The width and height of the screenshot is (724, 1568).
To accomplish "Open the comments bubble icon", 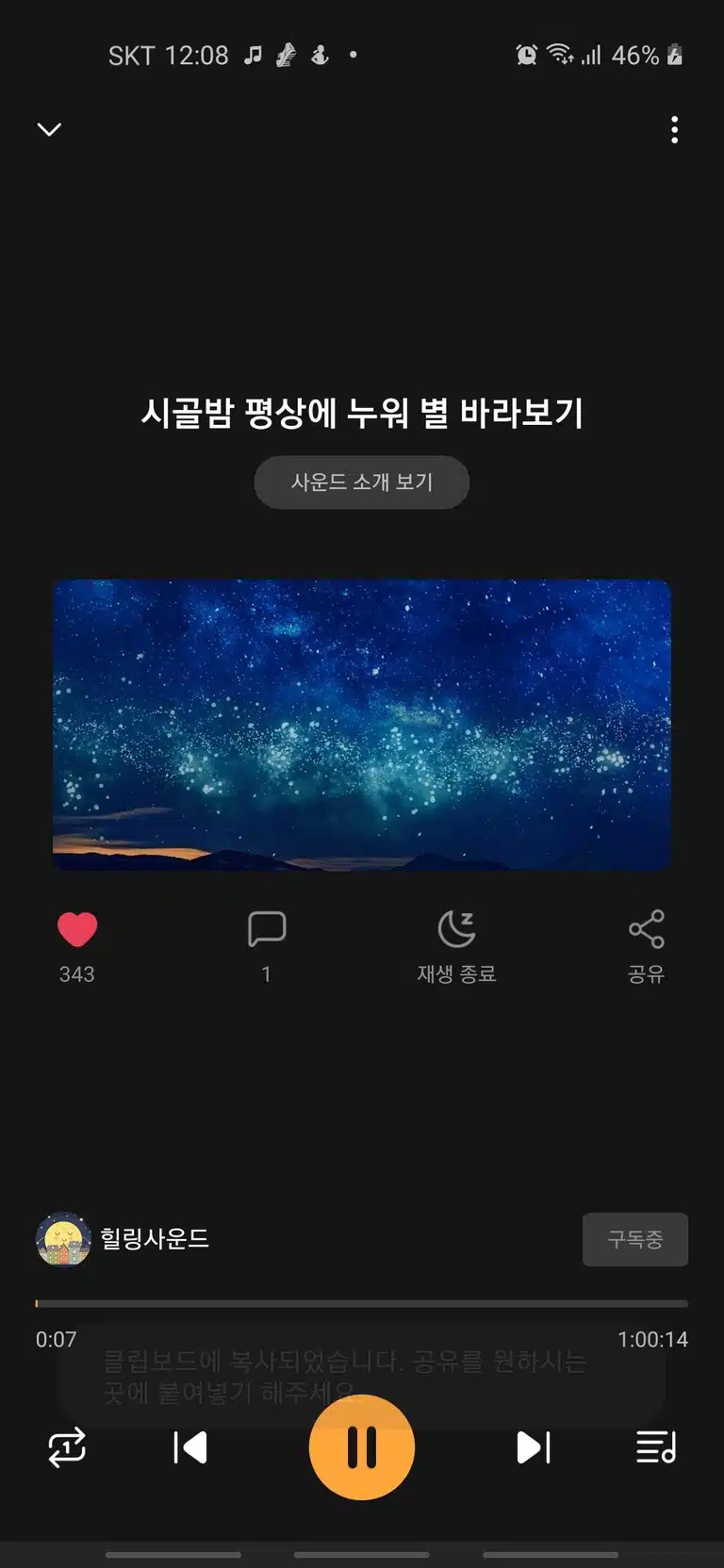I will click(x=267, y=929).
